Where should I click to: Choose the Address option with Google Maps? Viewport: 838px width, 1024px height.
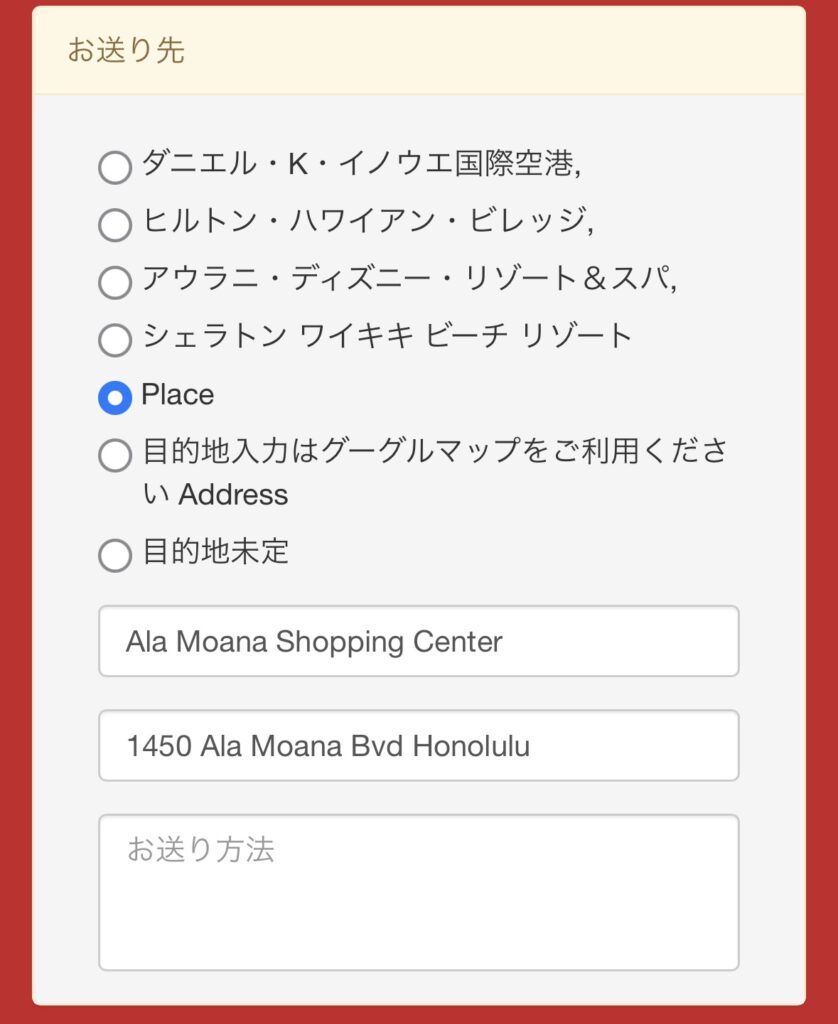(115, 456)
